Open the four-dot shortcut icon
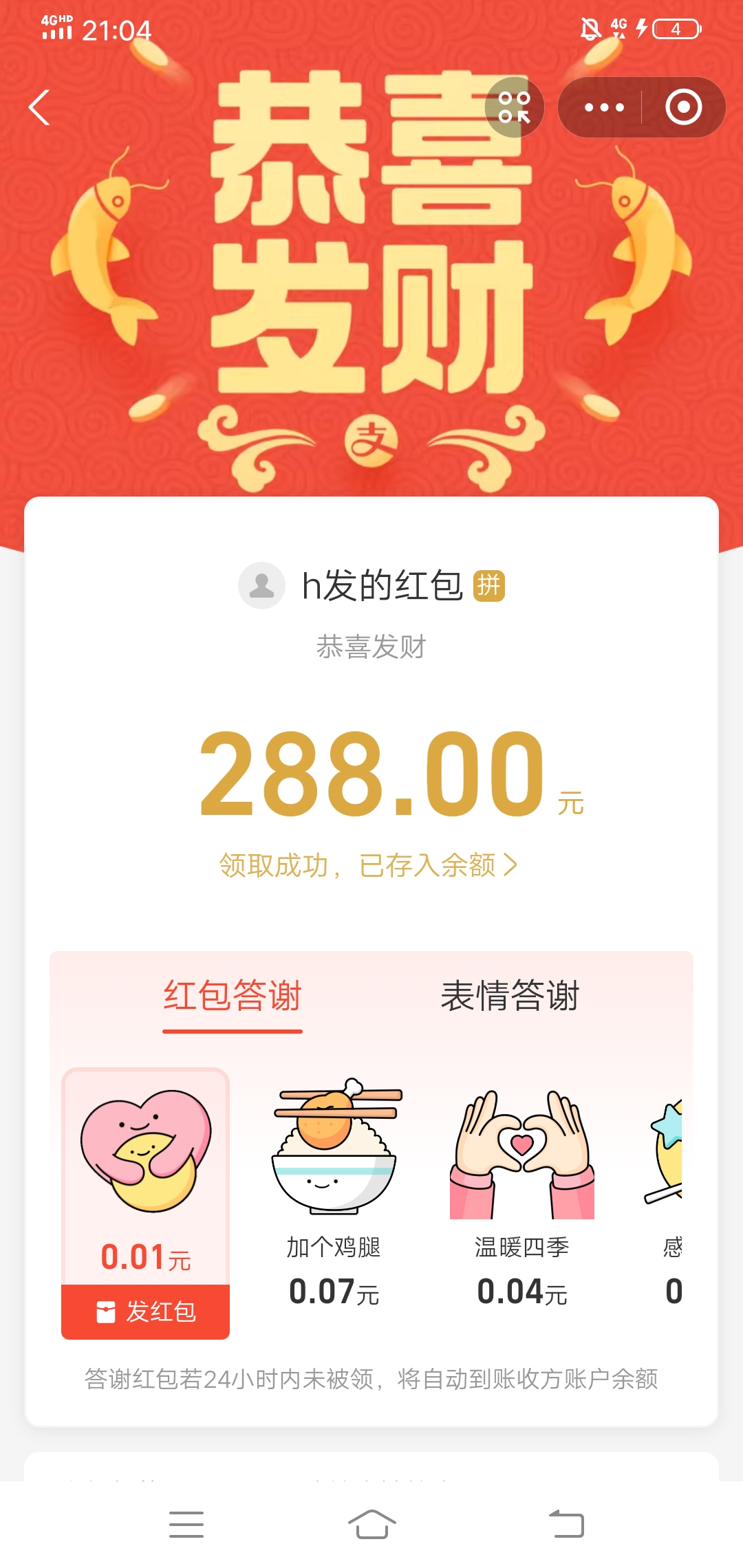Image resolution: width=743 pixels, height=1568 pixels. [x=515, y=108]
